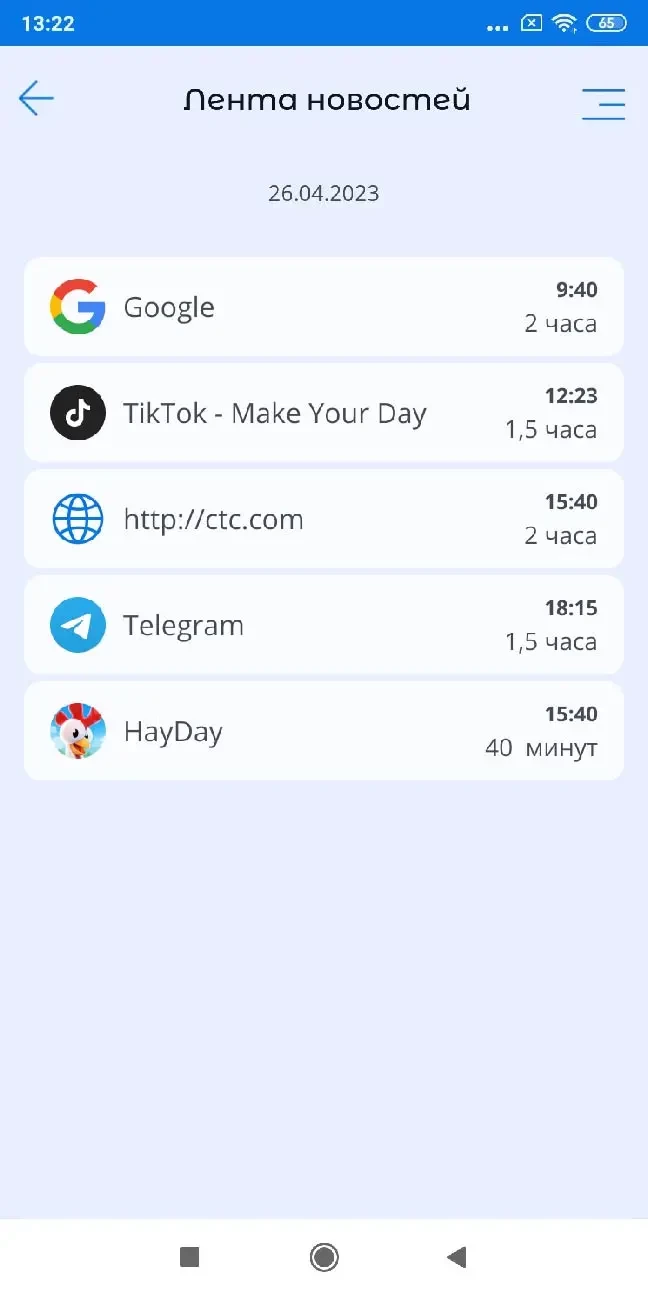Viewport: 648px width, 1296px height.
Task: Tap the system home button
Action: pyautogui.click(x=324, y=1257)
